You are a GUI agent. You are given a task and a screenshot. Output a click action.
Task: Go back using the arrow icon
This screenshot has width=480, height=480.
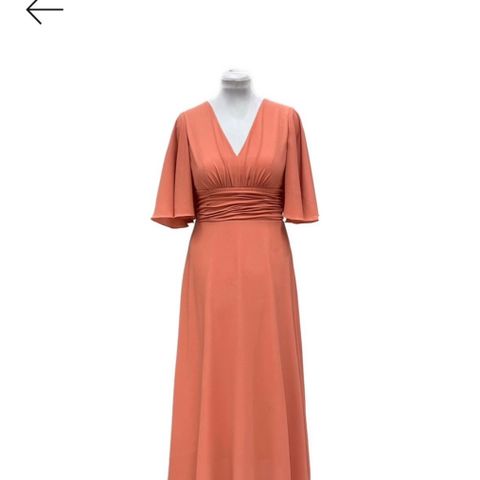click(x=45, y=11)
